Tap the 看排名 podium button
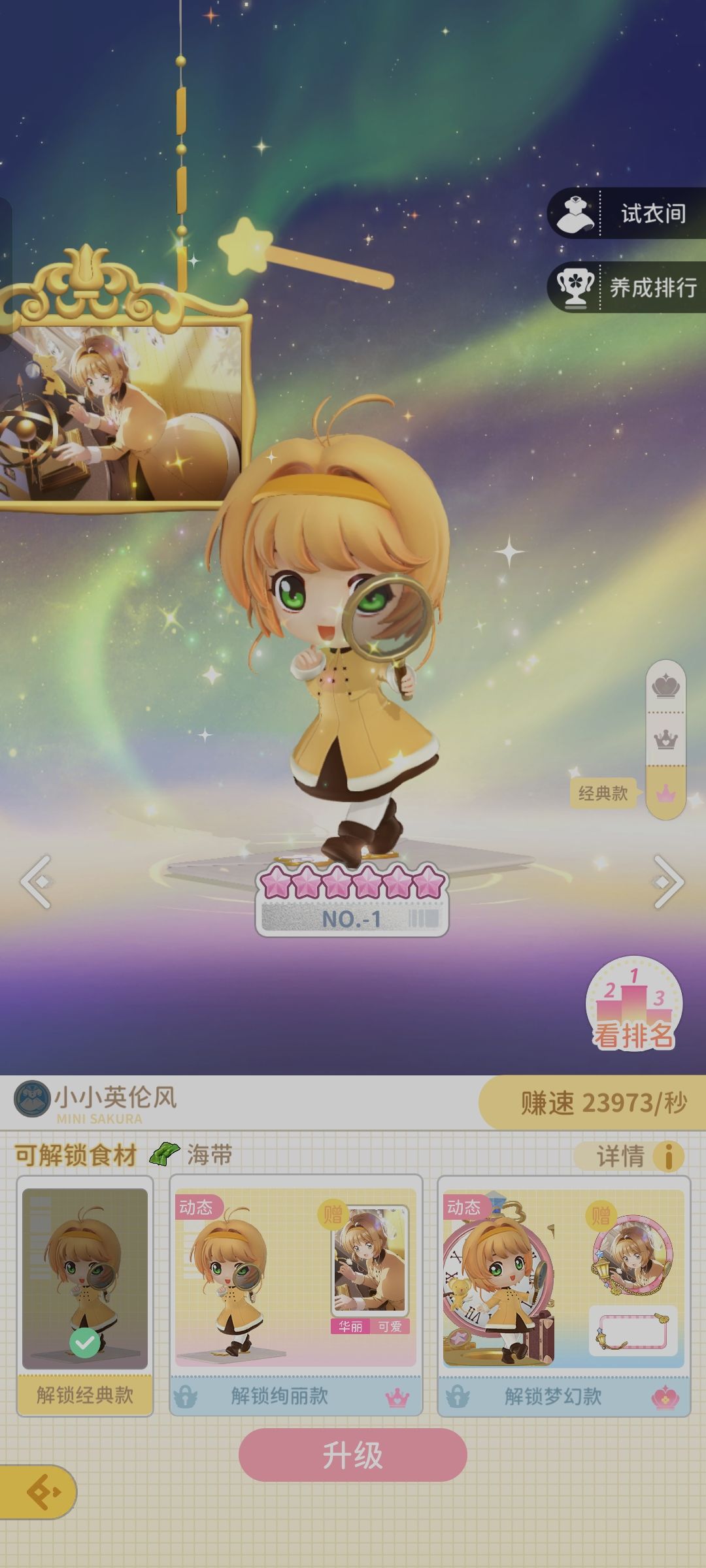The height and width of the screenshot is (1568, 706). click(x=633, y=1005)
